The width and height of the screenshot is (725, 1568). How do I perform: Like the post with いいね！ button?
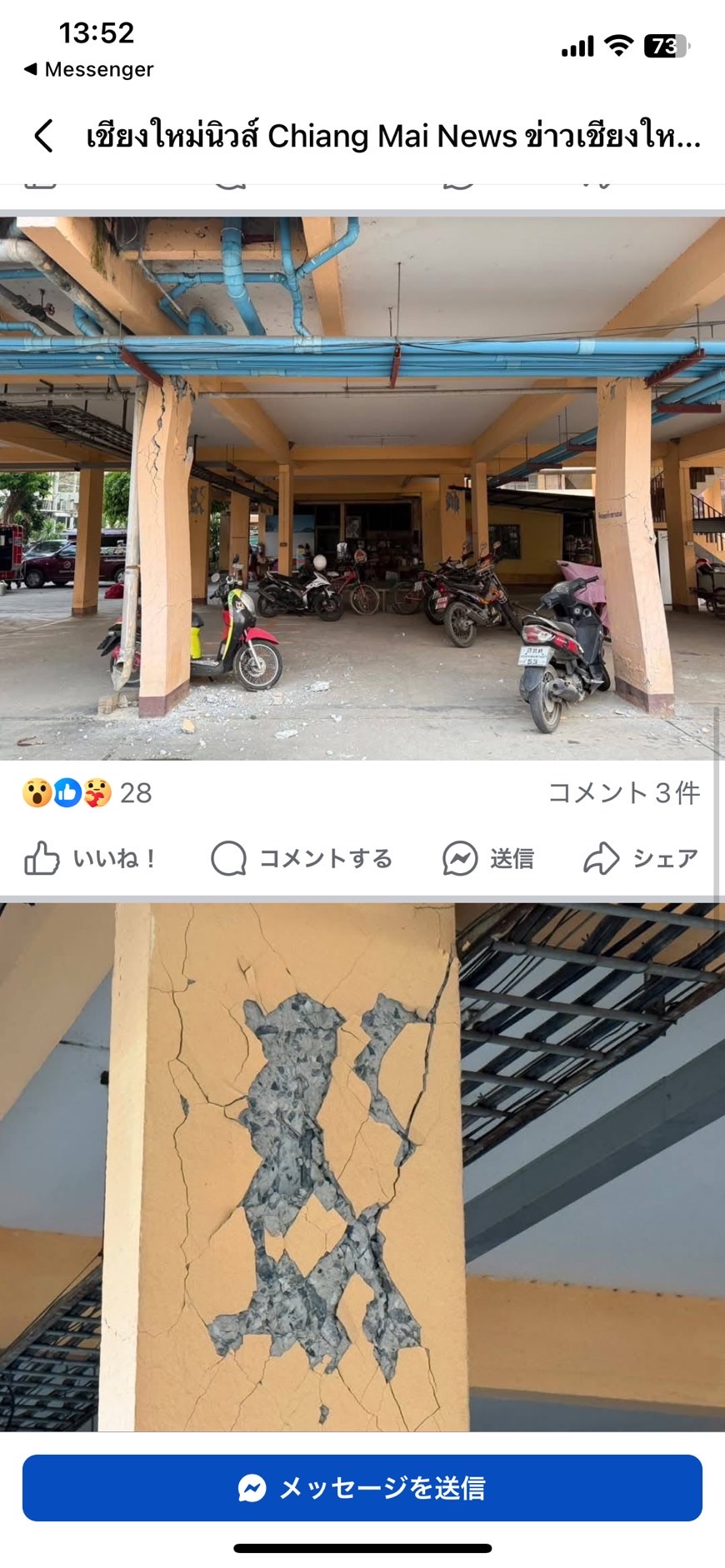[x=90, y=858]
